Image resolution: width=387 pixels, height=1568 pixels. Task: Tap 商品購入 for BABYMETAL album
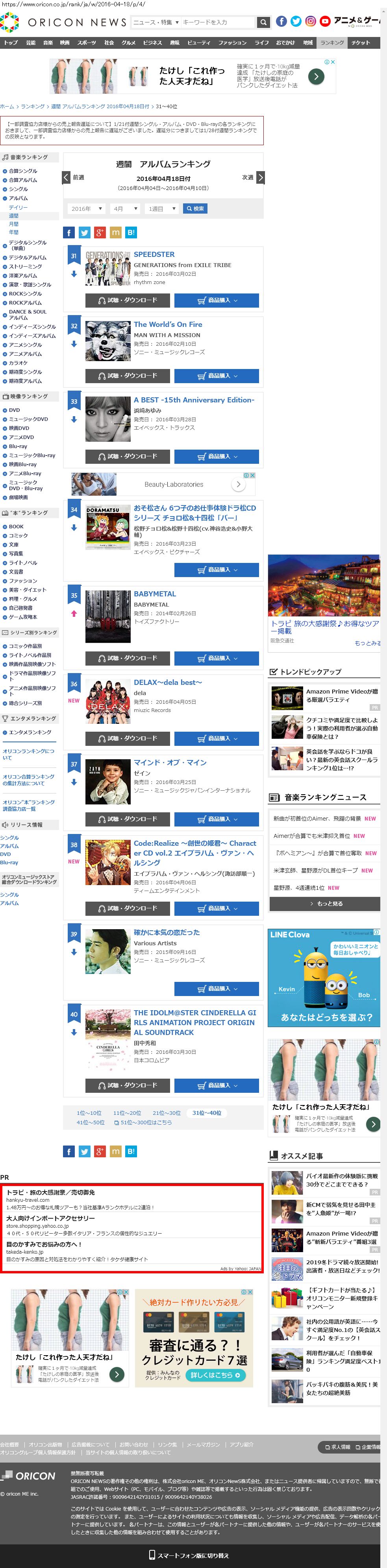[217, 658]
